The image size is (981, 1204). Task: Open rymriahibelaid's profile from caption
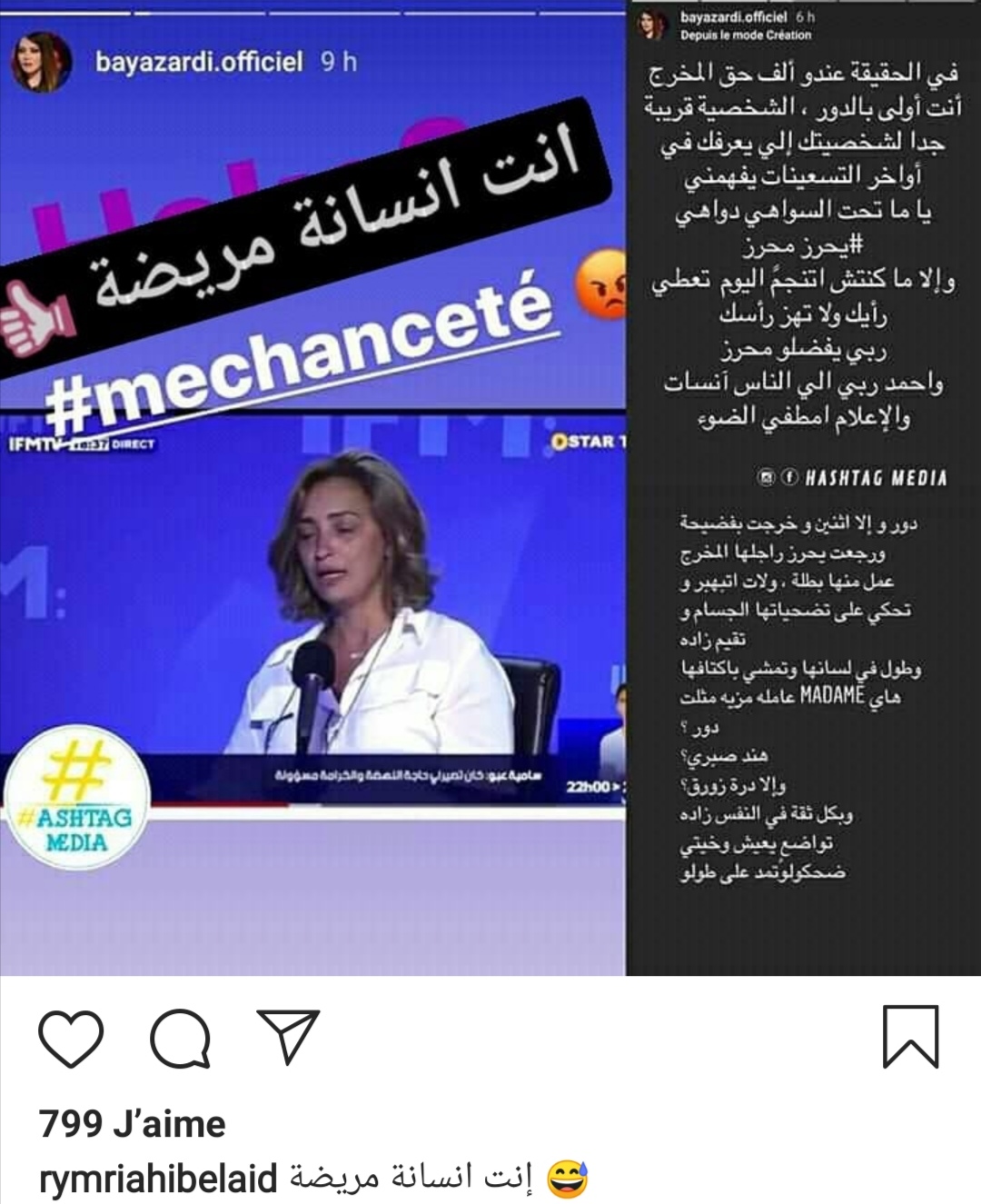158,1179
